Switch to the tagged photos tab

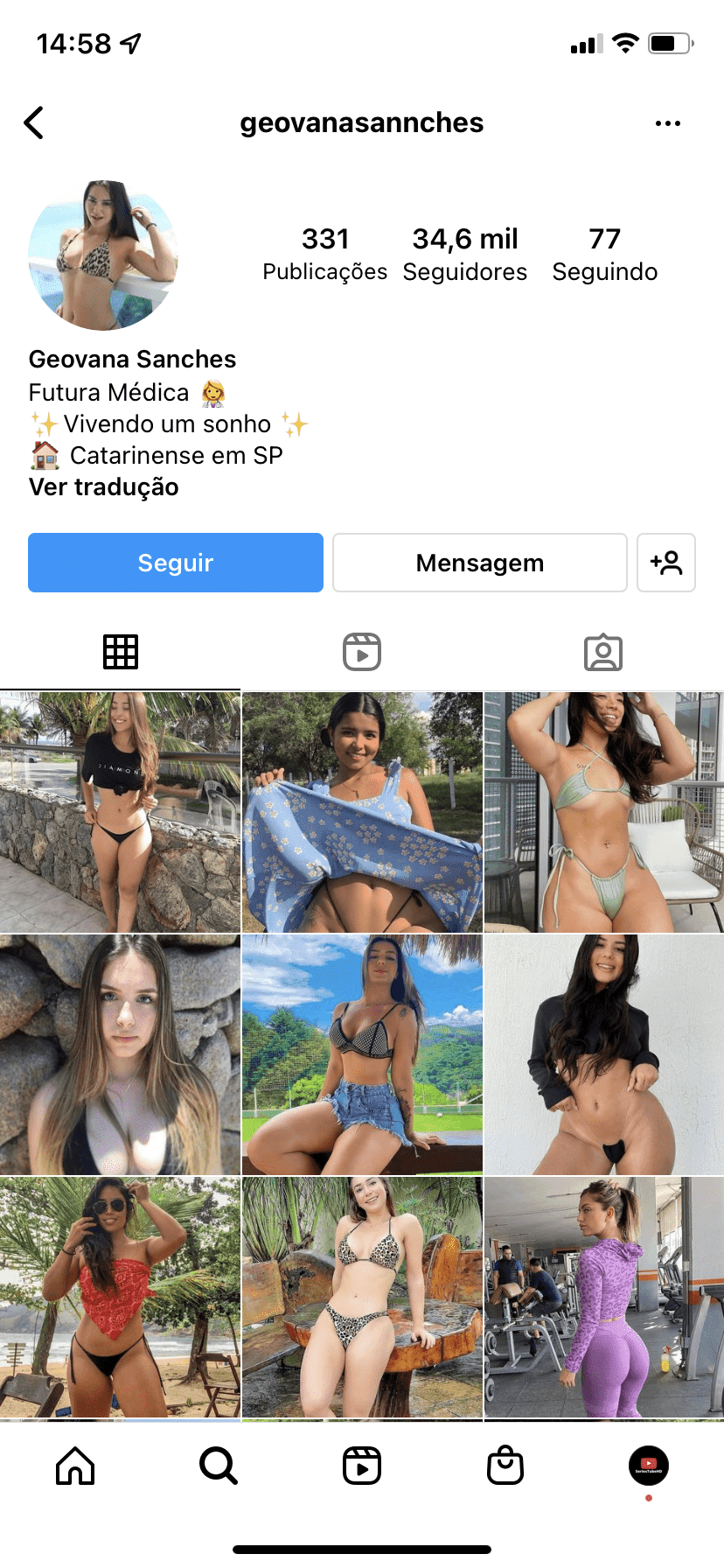(603, 653)
